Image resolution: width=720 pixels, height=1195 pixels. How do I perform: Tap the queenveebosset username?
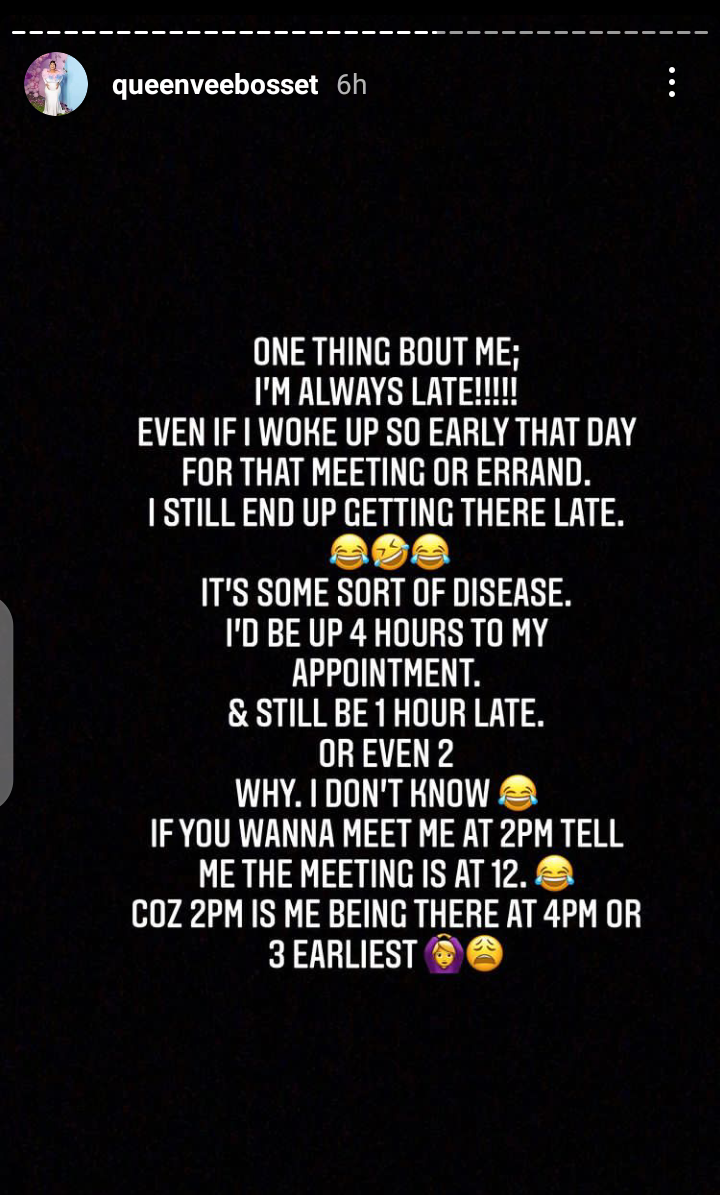pyautogui.click(x=215, y=85)
